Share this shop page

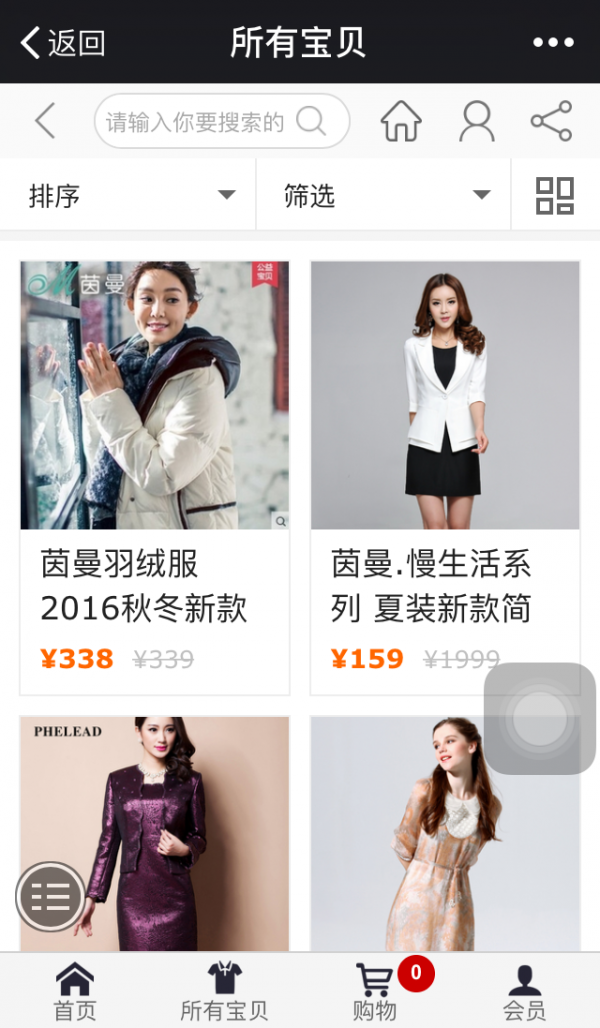tap(551, 122)
